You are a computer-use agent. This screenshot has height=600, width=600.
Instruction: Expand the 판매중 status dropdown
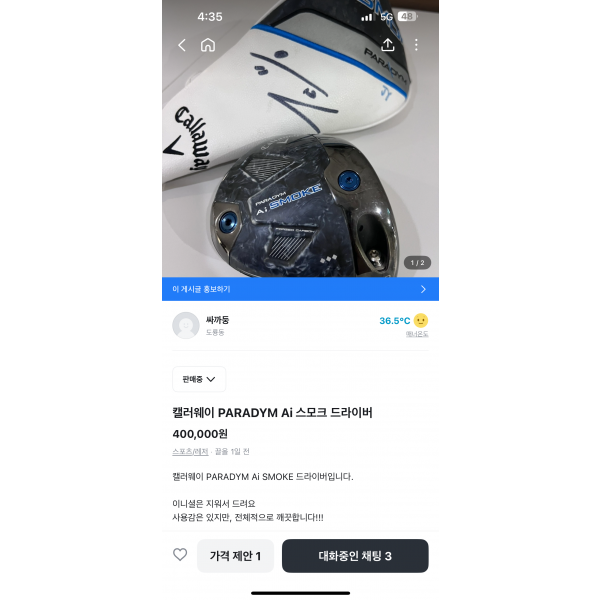pos(199,379)
